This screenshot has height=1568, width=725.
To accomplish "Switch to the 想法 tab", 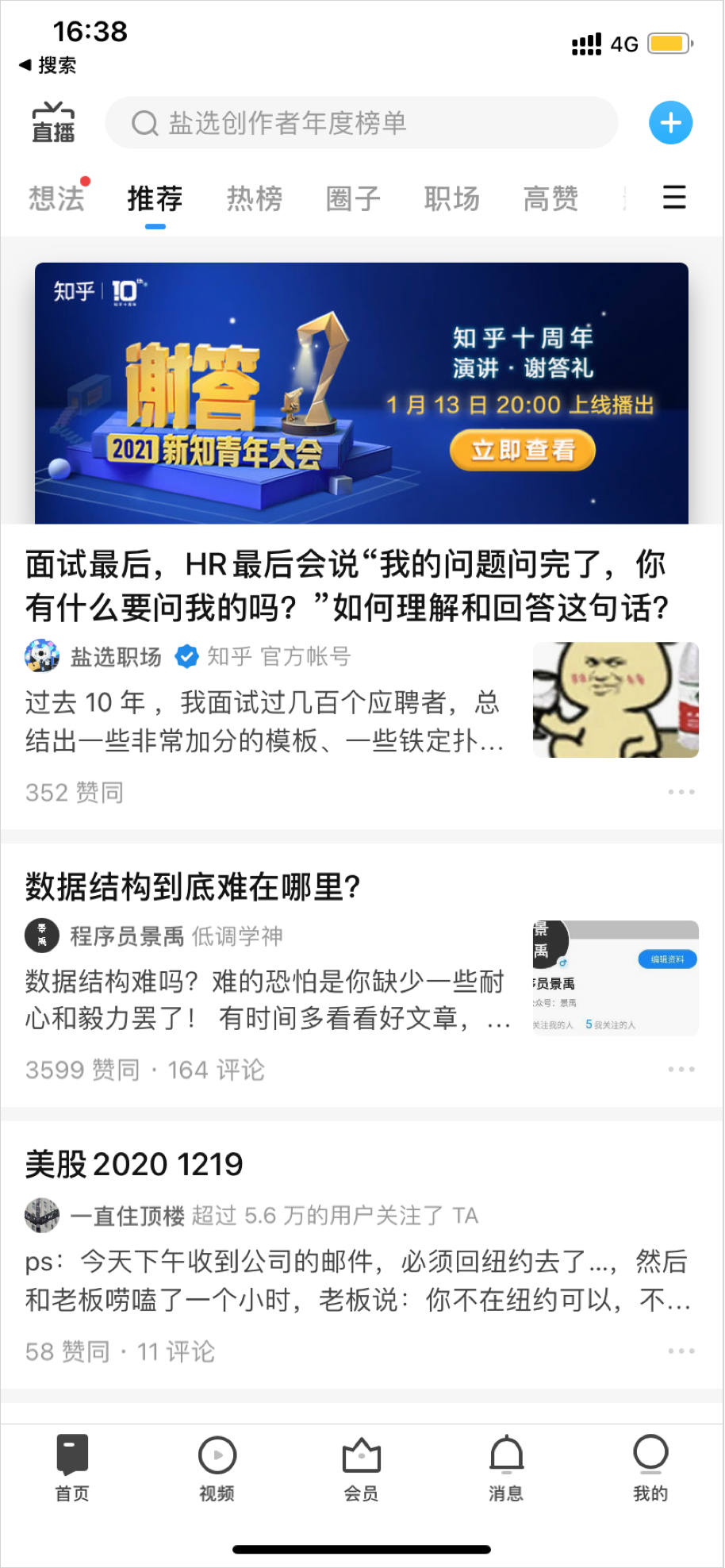I will coord(56,198).
